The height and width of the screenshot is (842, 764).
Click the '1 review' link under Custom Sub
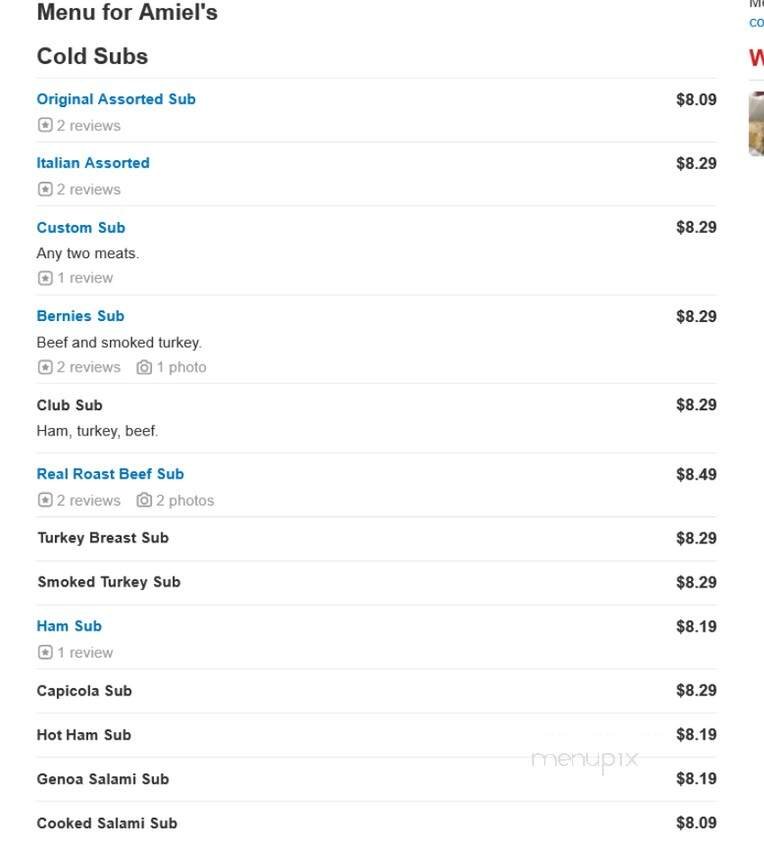pos(83,277)
